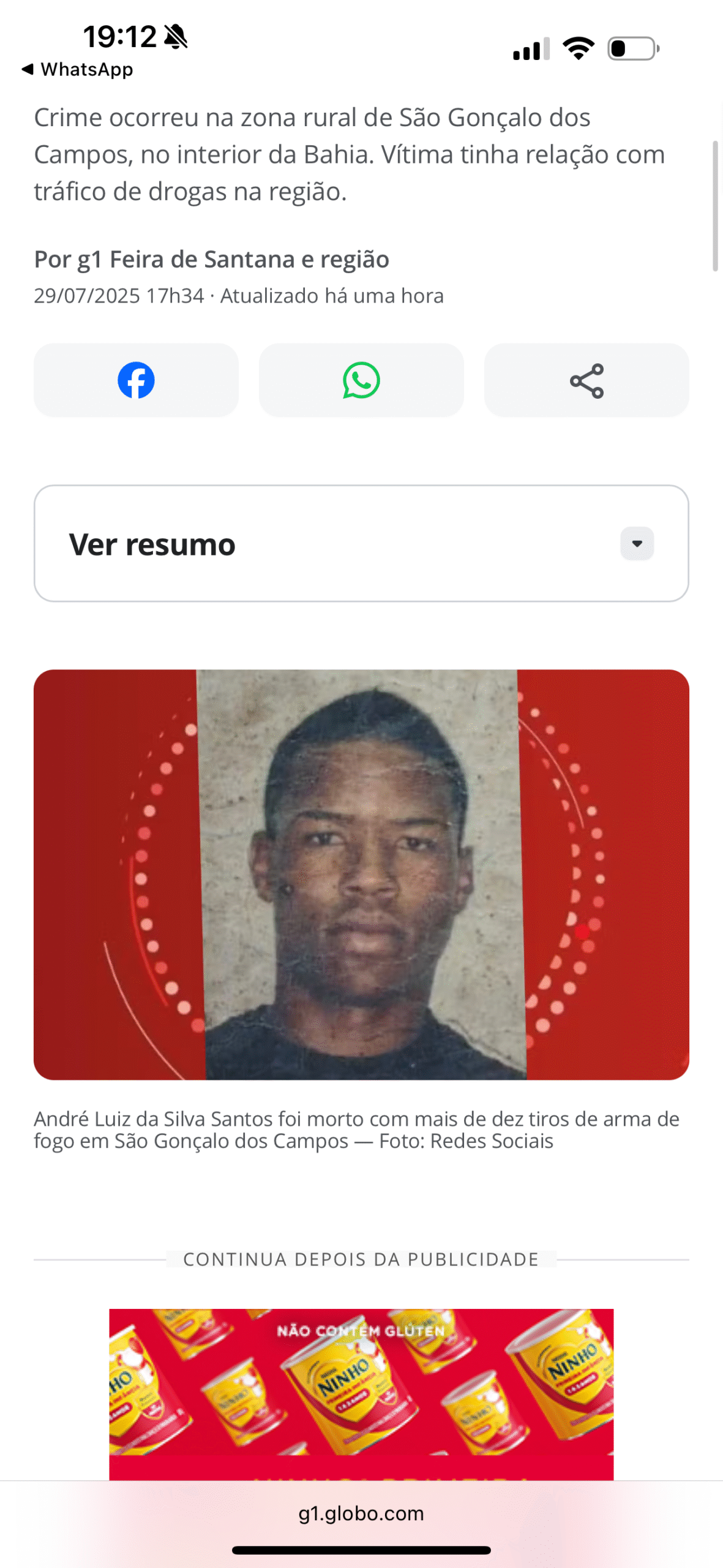Share the article on Facebook
The height and width of the screenshot is (1568, 723).
click(136, 380)
